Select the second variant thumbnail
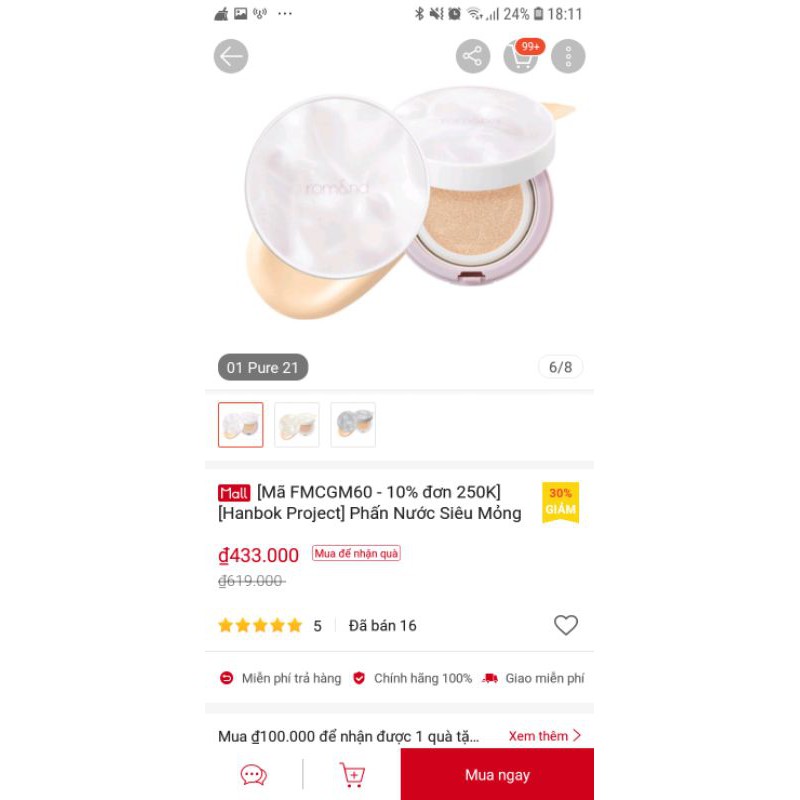 point(297,425)
